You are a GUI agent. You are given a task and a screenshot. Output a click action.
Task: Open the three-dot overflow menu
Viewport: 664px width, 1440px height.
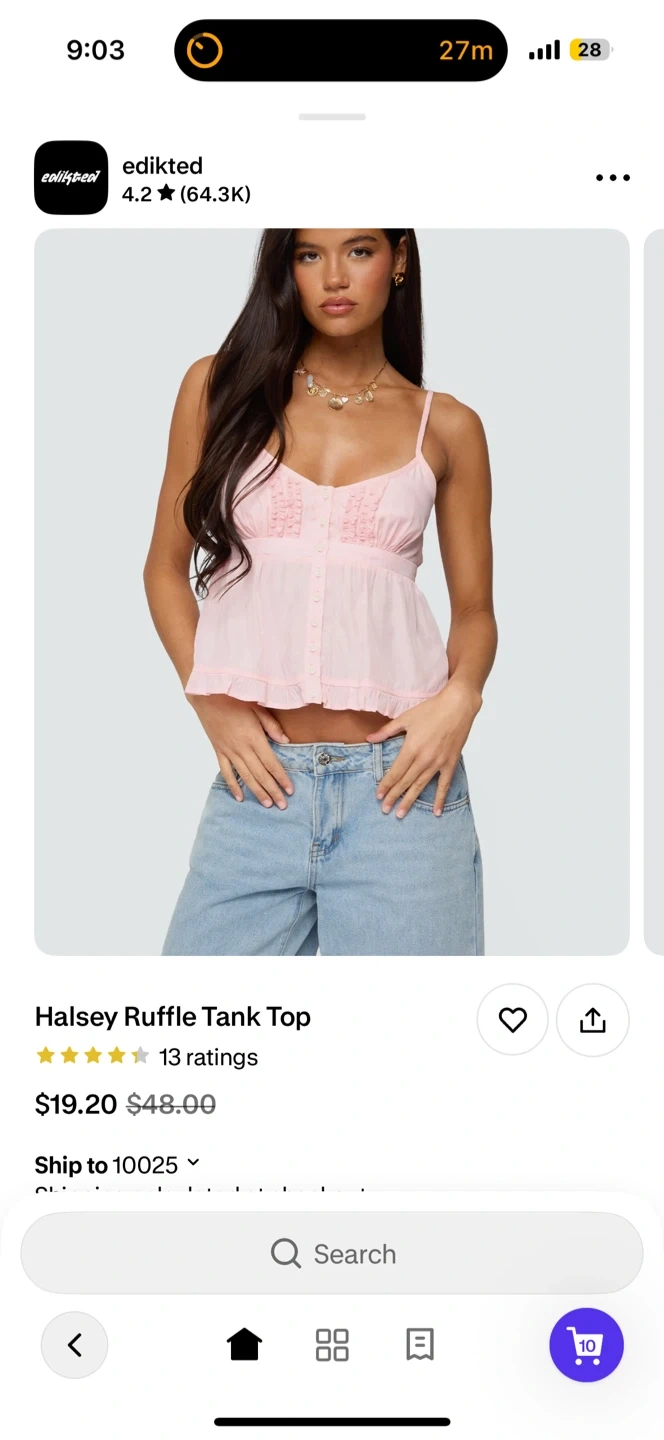pyautogui.click(x=612, y=178)
